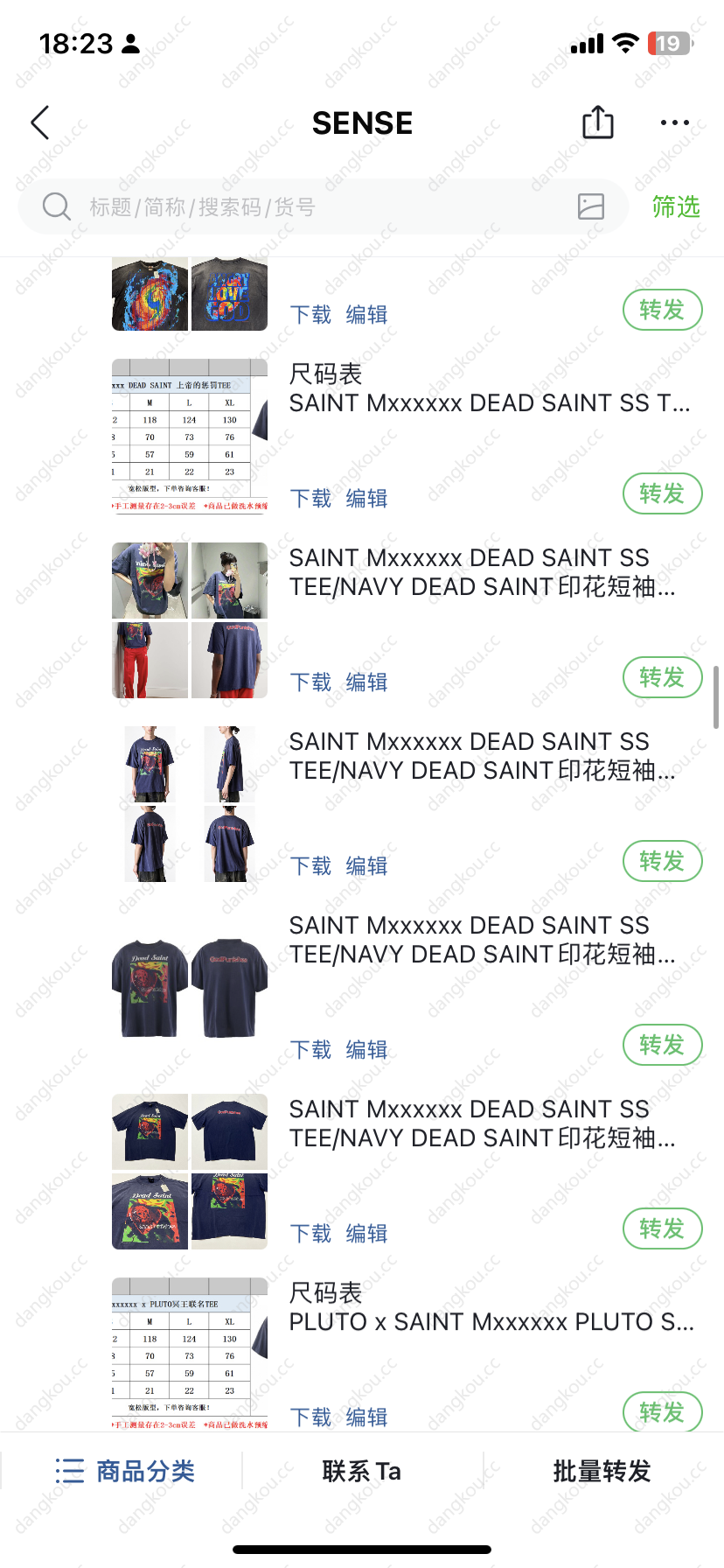Download the 尺码表 PLUTO x SAINT item
724x1568 pixels.
coord(310,1417)
